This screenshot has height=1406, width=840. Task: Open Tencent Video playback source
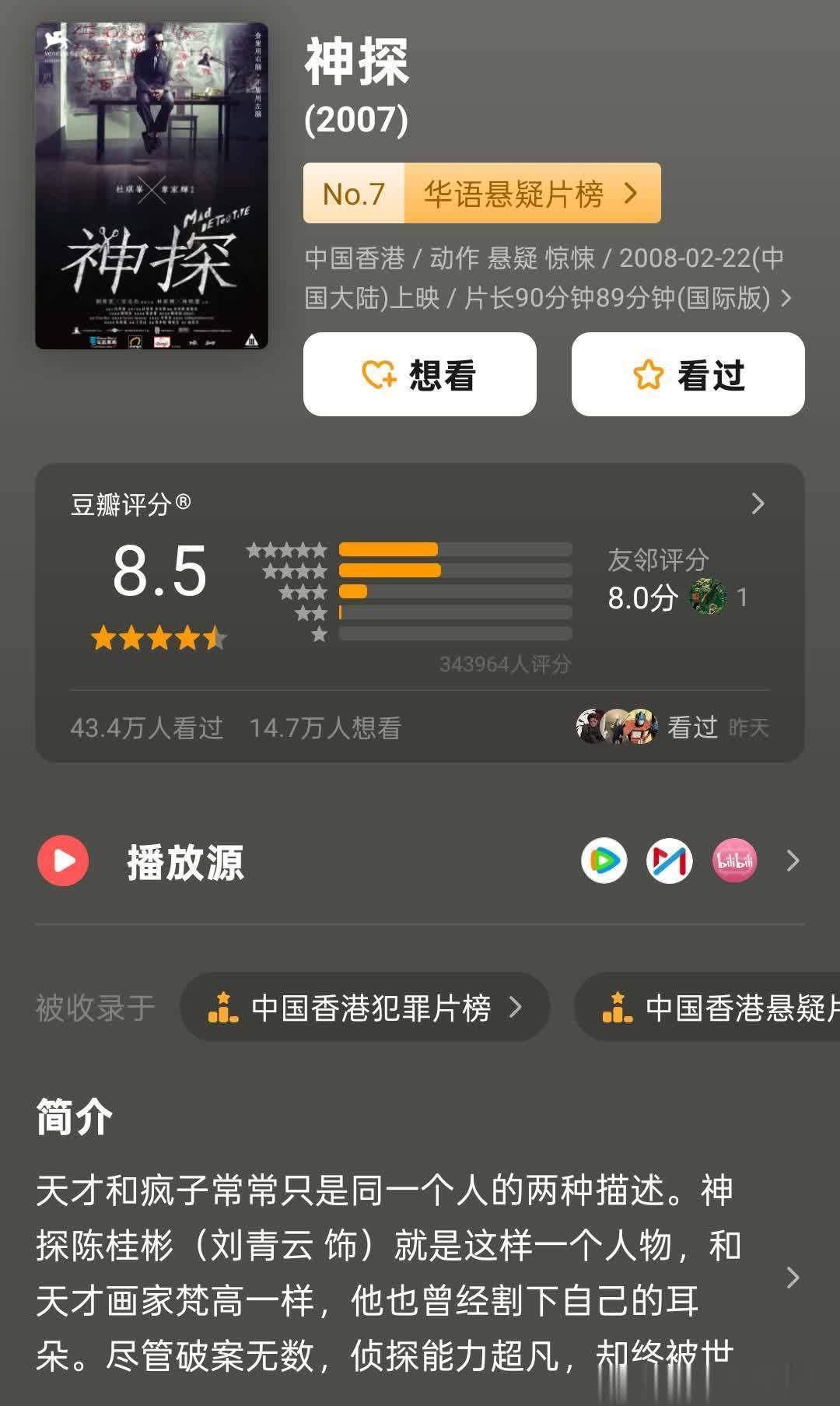(x=604, y=861)
